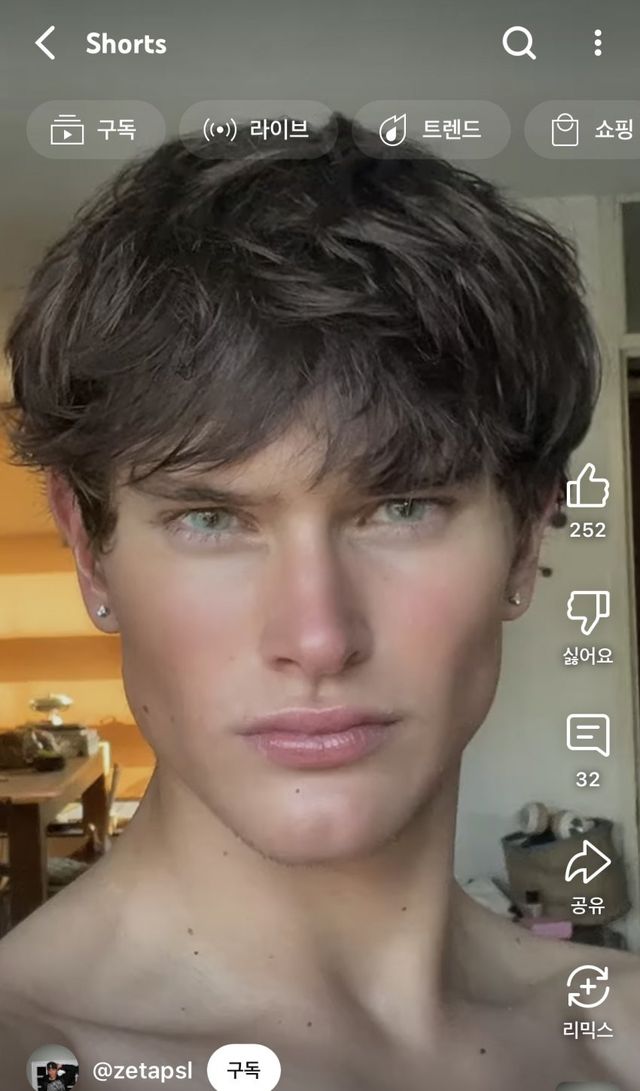Image resolution: width=640 pixels, height=1091 pixels.
Task: Open the 라이브 chip
Action: (257, 129)
